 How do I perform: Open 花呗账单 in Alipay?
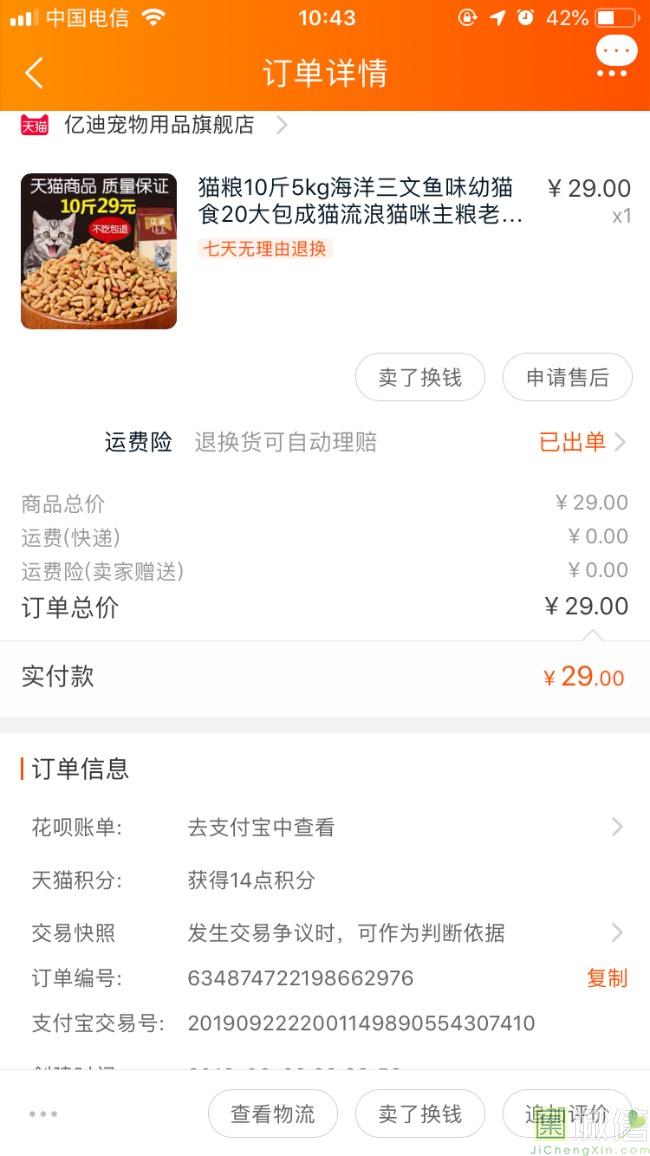coord(400,827)
